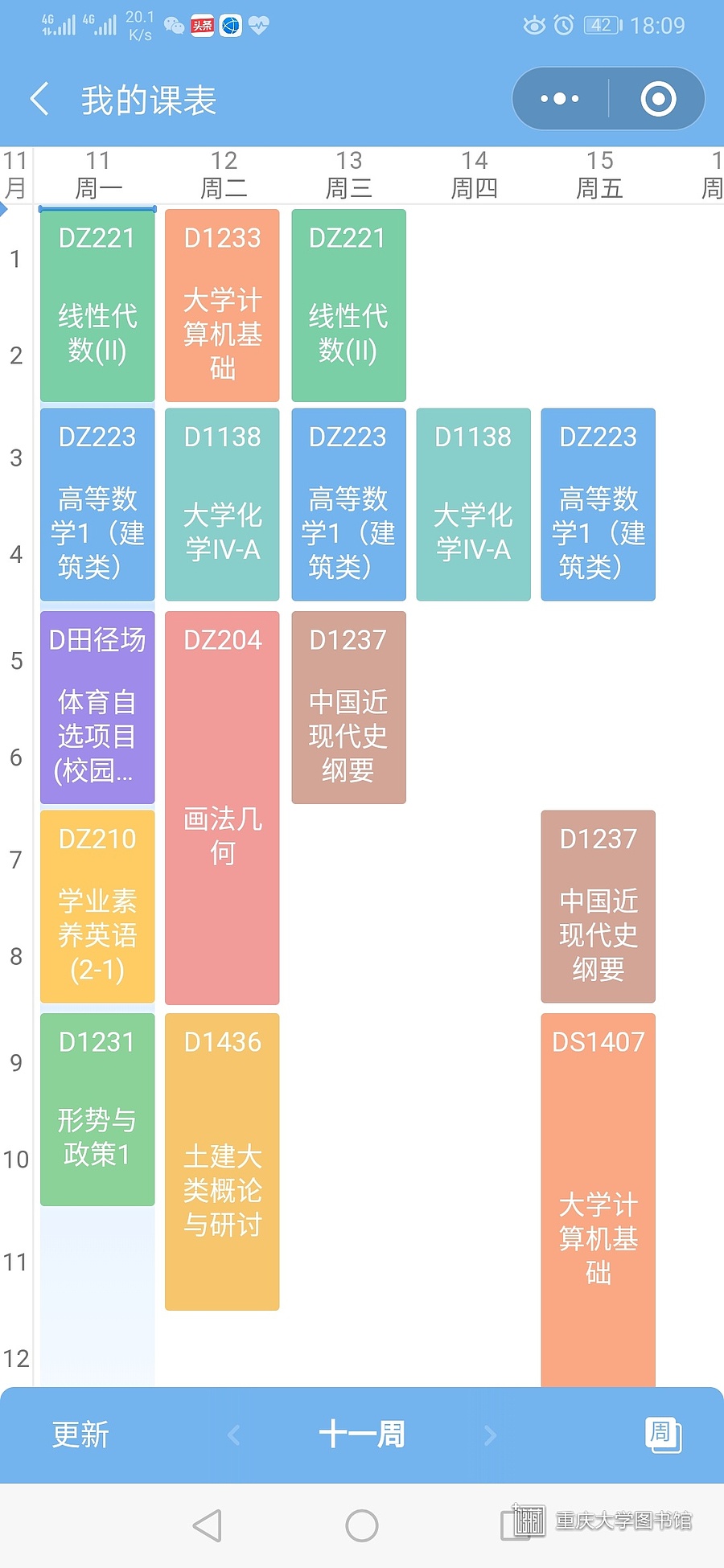This screenshot has height=1568, width=724.
Task: Close the mini program with the circle button
Action: [x=658, y=99]
